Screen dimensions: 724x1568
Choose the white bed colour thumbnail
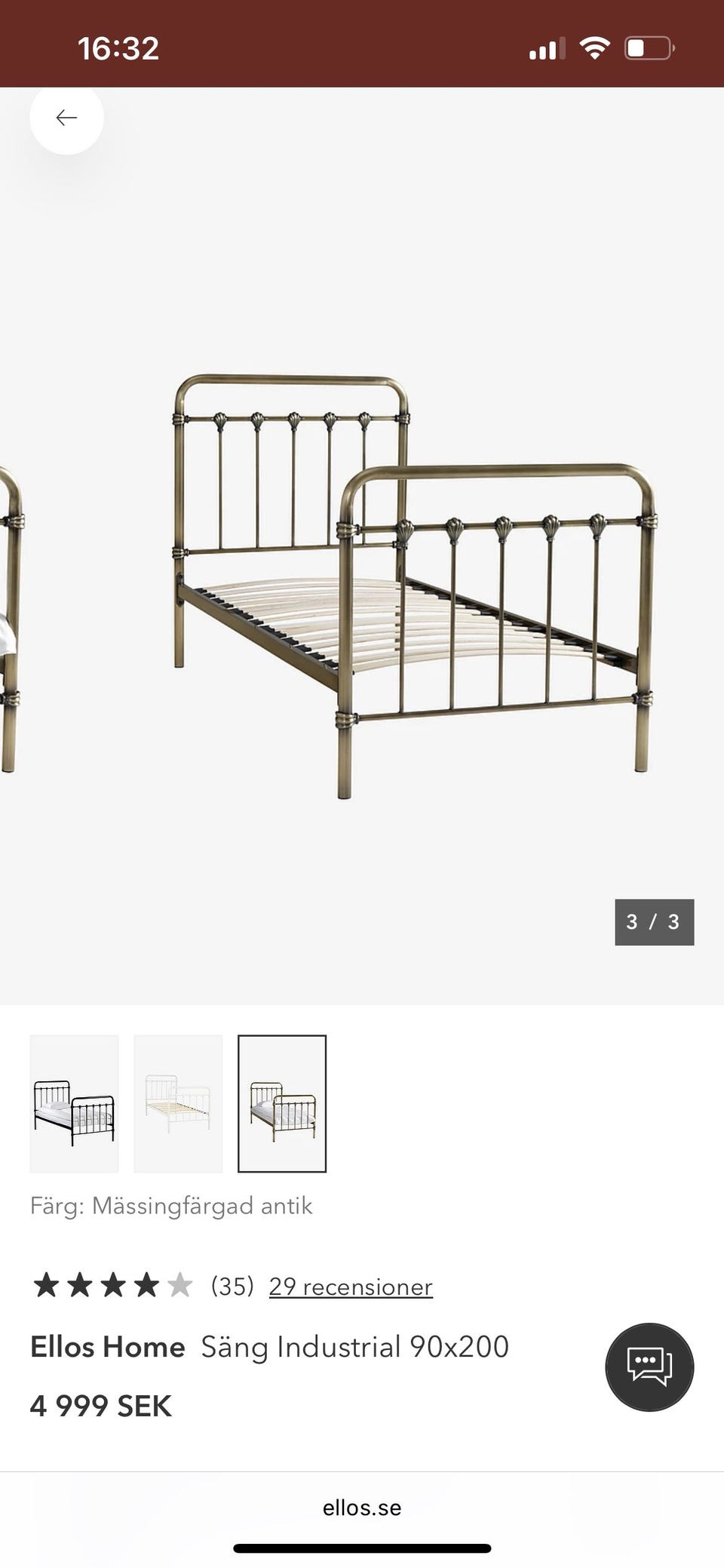[178, 1103]
